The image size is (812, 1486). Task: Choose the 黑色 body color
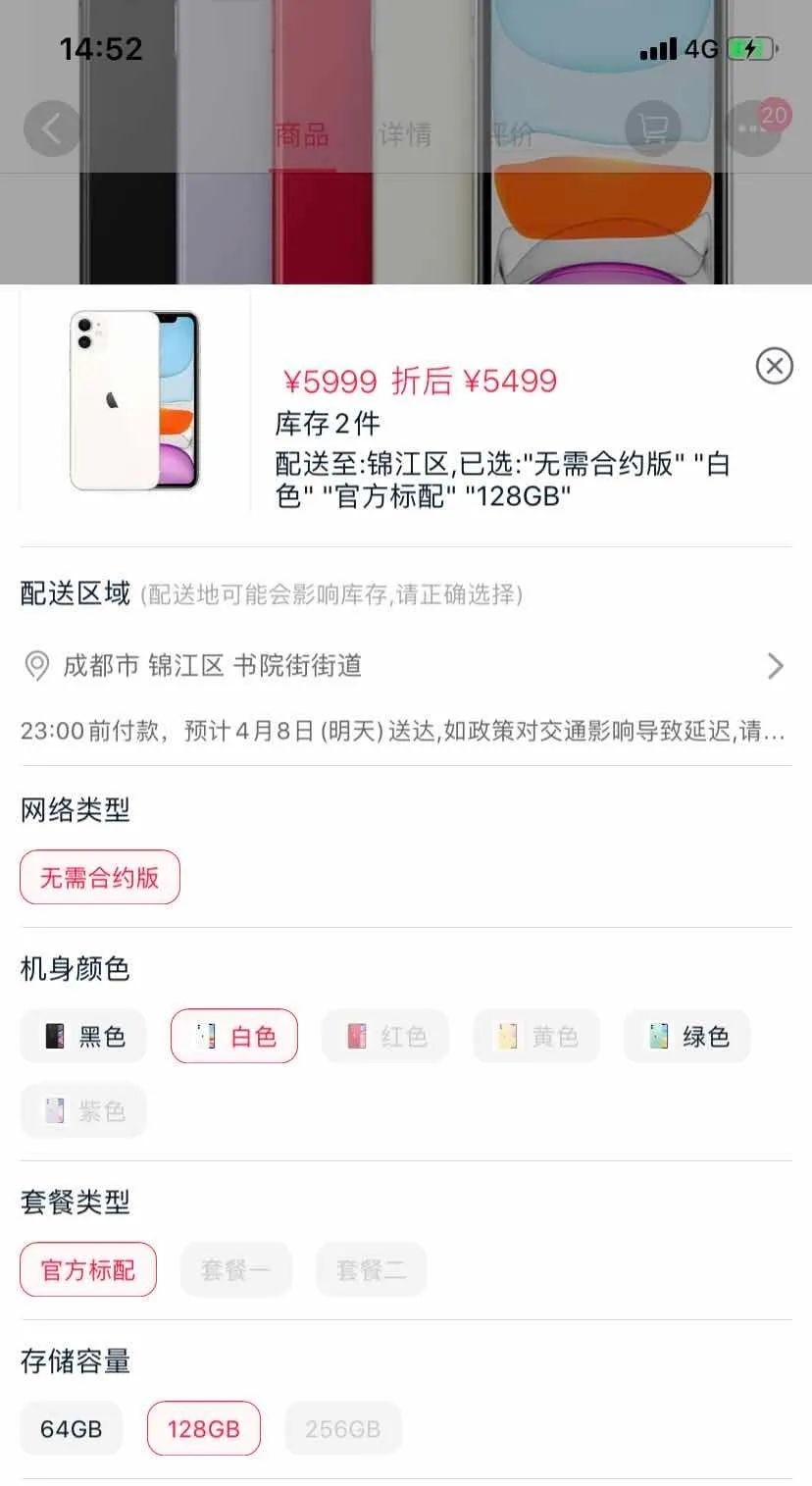[83, 1036]
